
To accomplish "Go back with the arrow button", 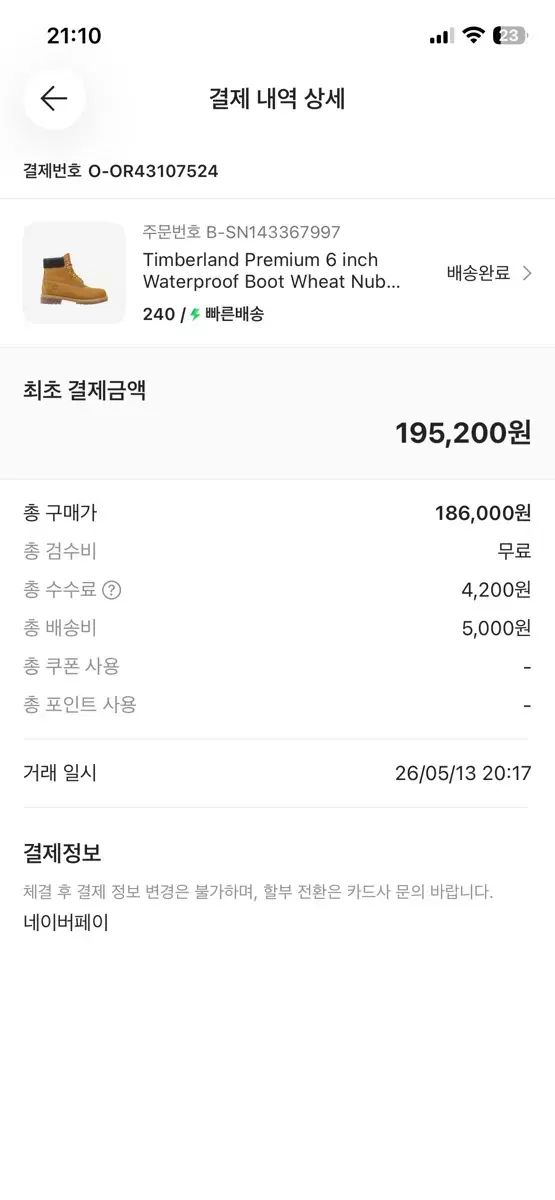I will 54,98.
